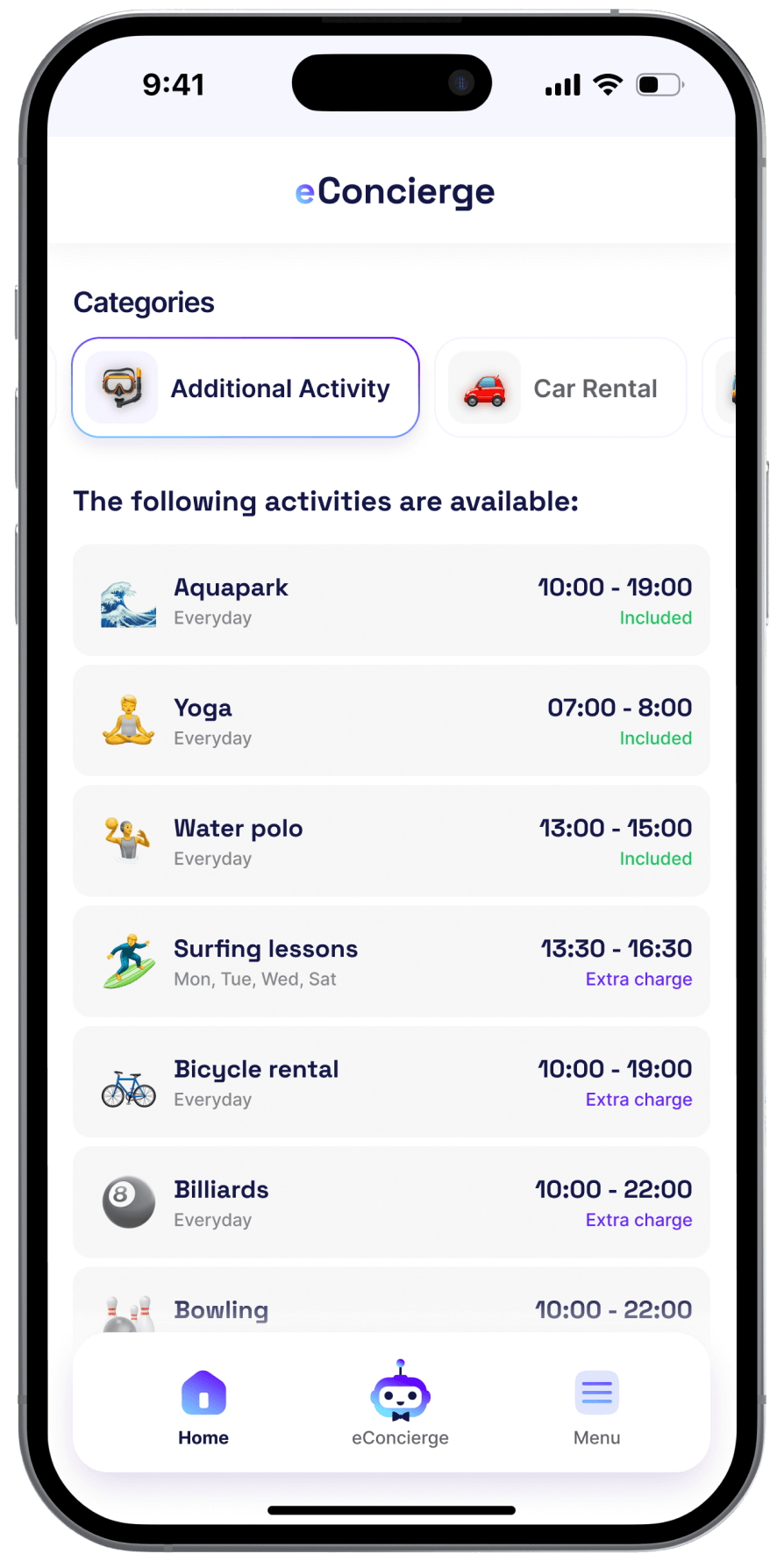
Task: Switch to the eConcierge tab
Action: [400, 1408]
